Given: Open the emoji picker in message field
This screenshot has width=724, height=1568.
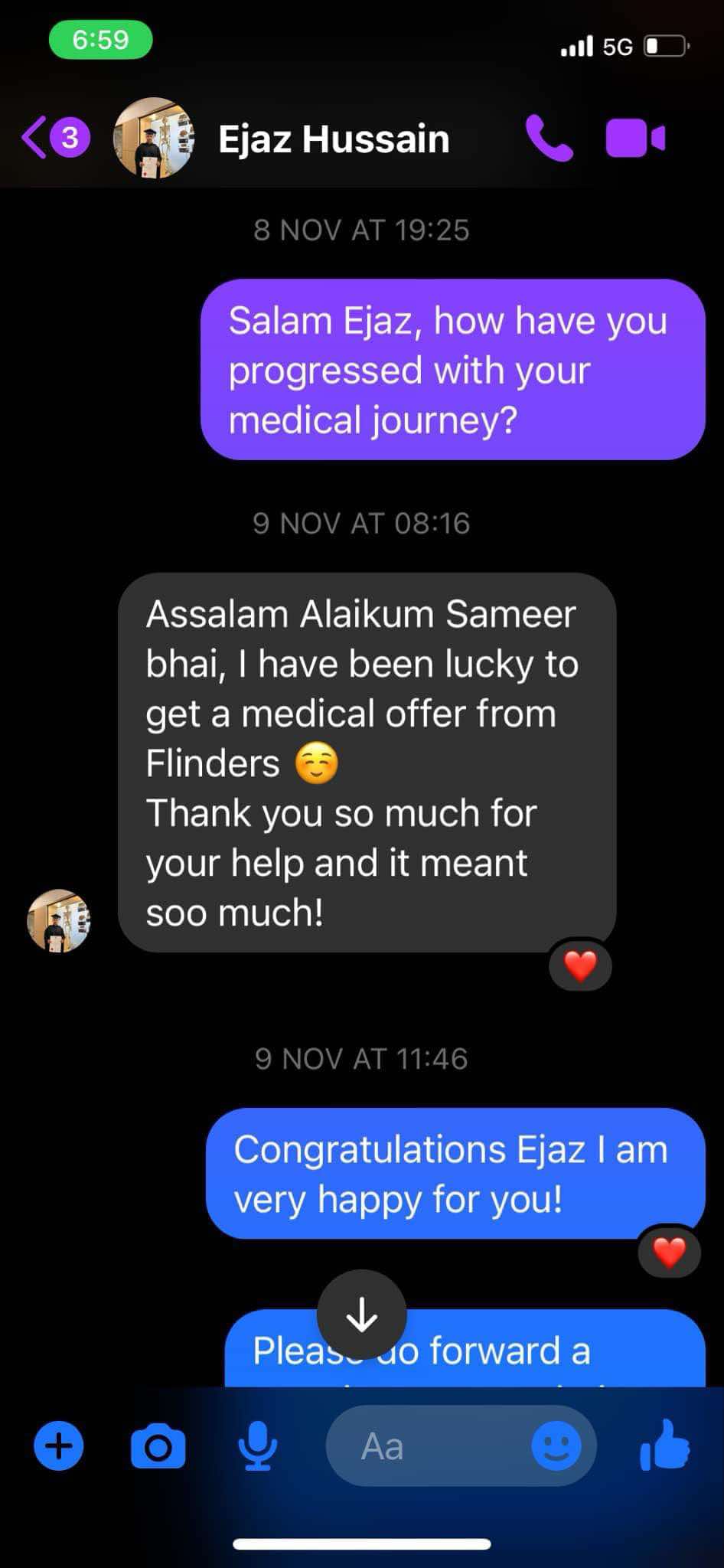Looking at the screenshot, I should point(556,1446).
